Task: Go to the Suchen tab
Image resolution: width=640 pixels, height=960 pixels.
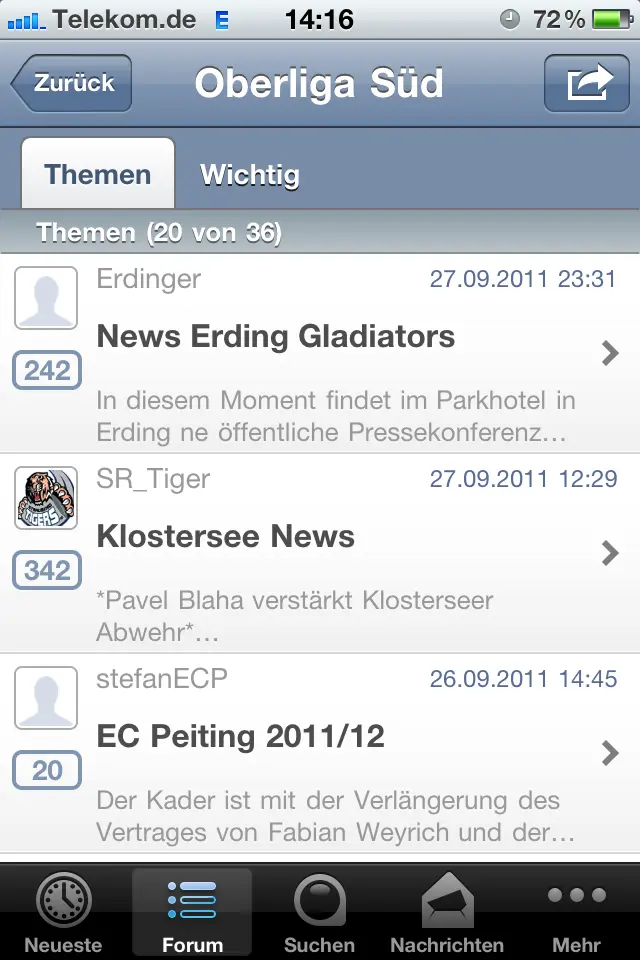Action: click(x=319, y=914)
